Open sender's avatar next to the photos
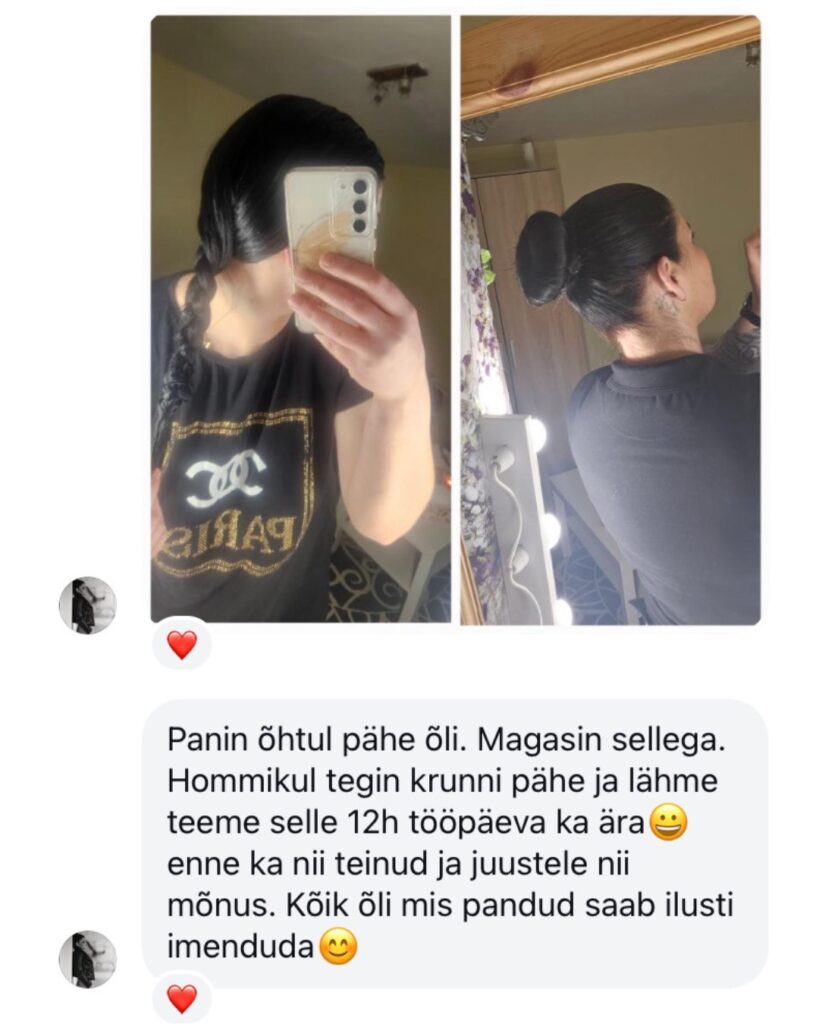This screenshot has height=1024, width=819. click(87, 605)
